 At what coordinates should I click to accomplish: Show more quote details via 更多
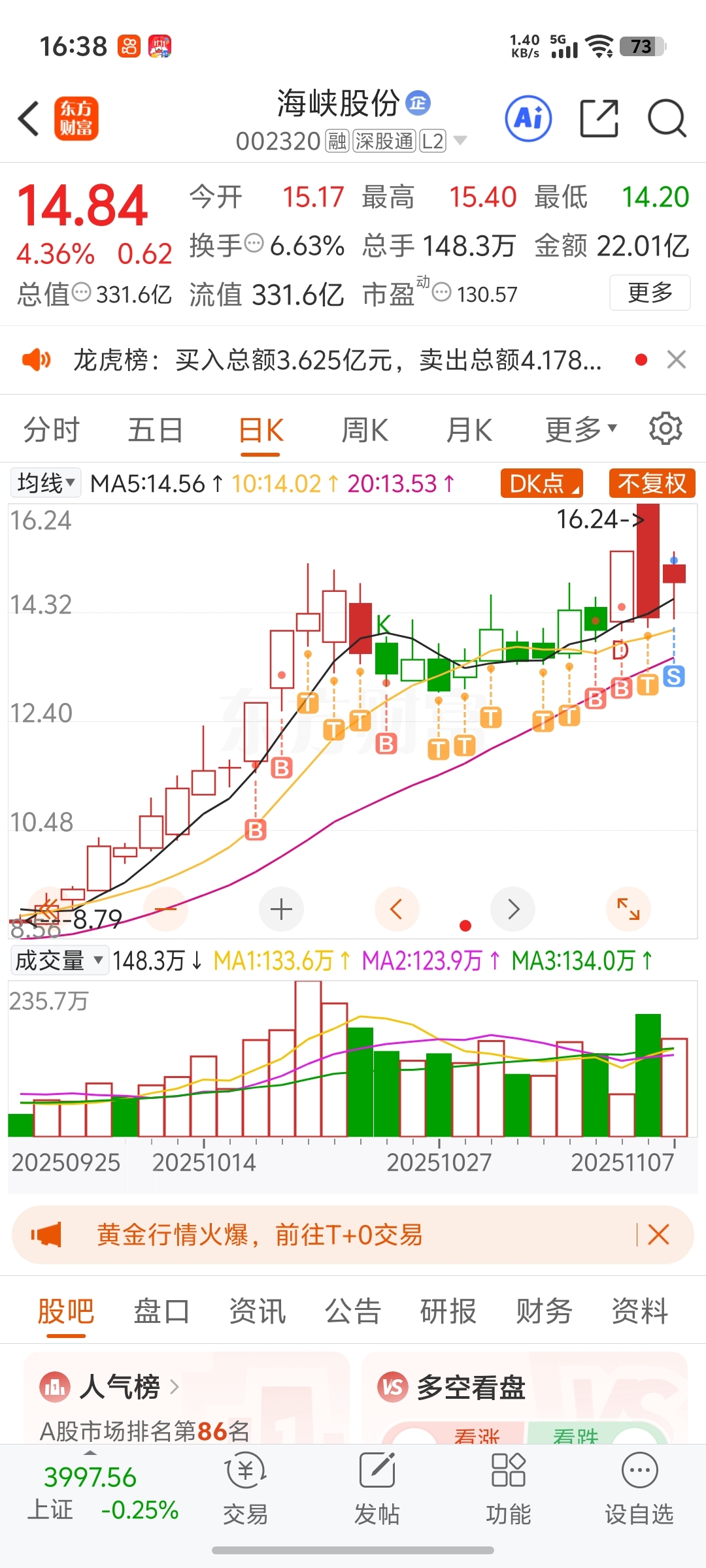(650, 293)
